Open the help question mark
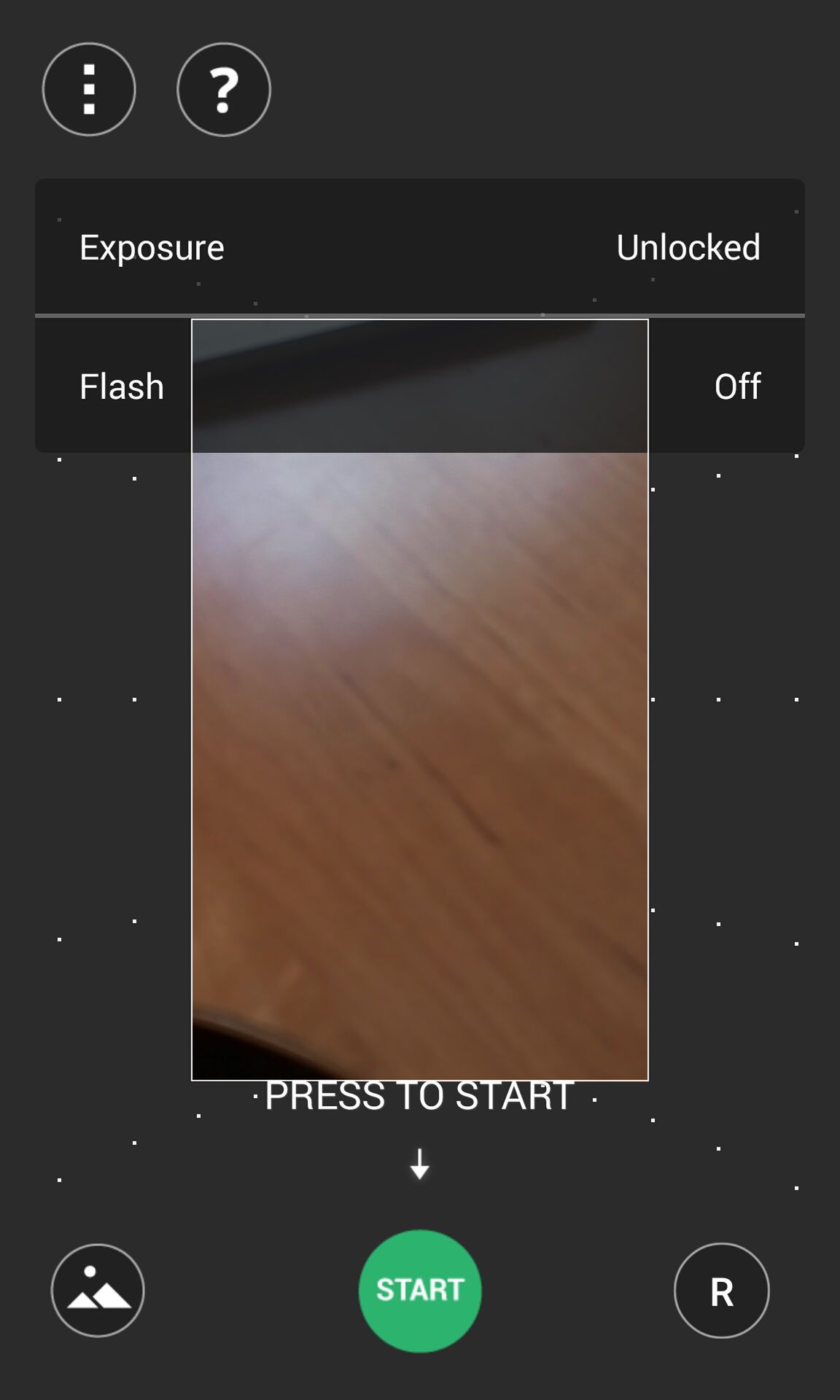840x1400 pixels. tap(224, 90)
